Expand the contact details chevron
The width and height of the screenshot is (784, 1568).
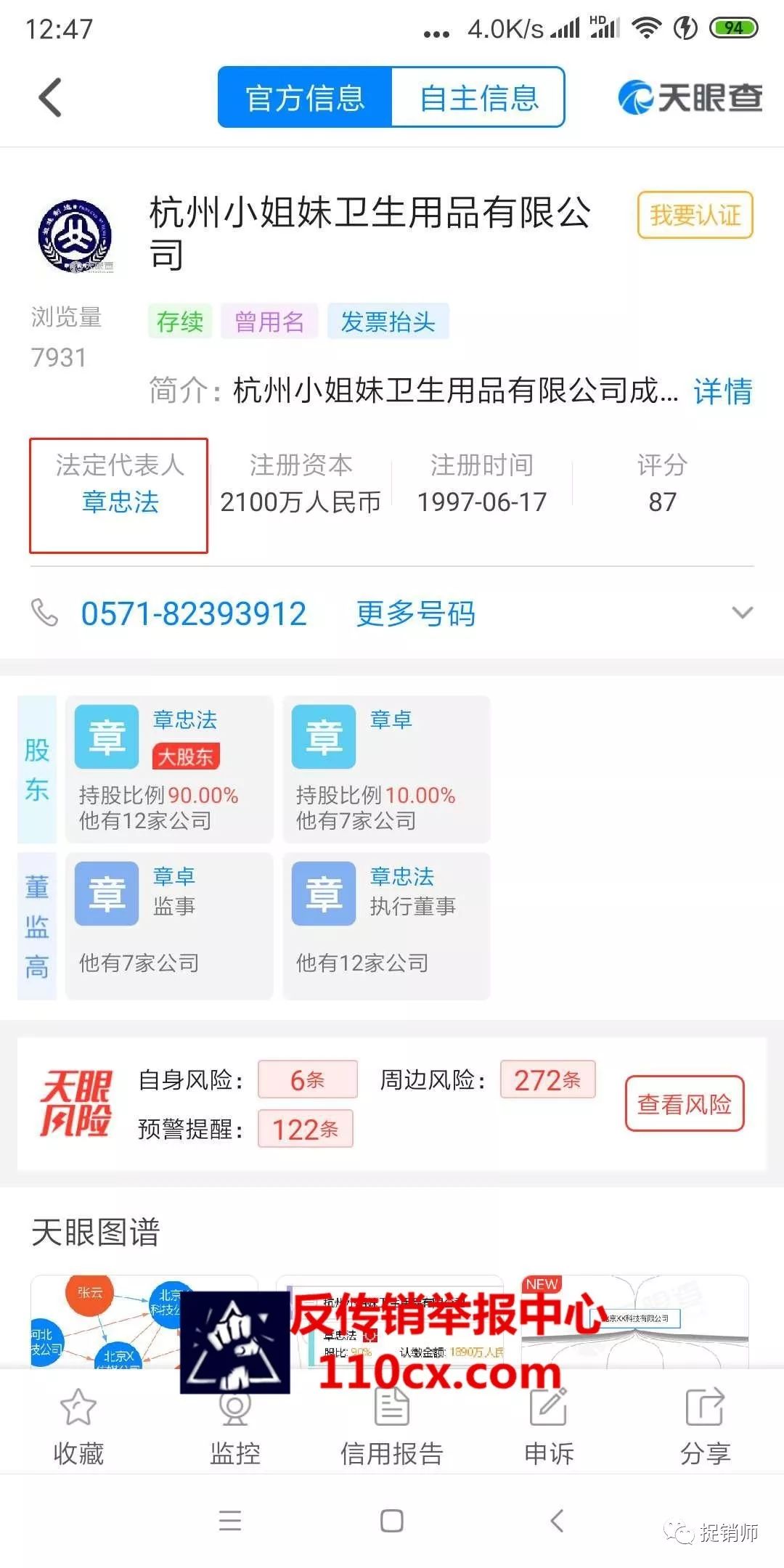click(742, 613)
